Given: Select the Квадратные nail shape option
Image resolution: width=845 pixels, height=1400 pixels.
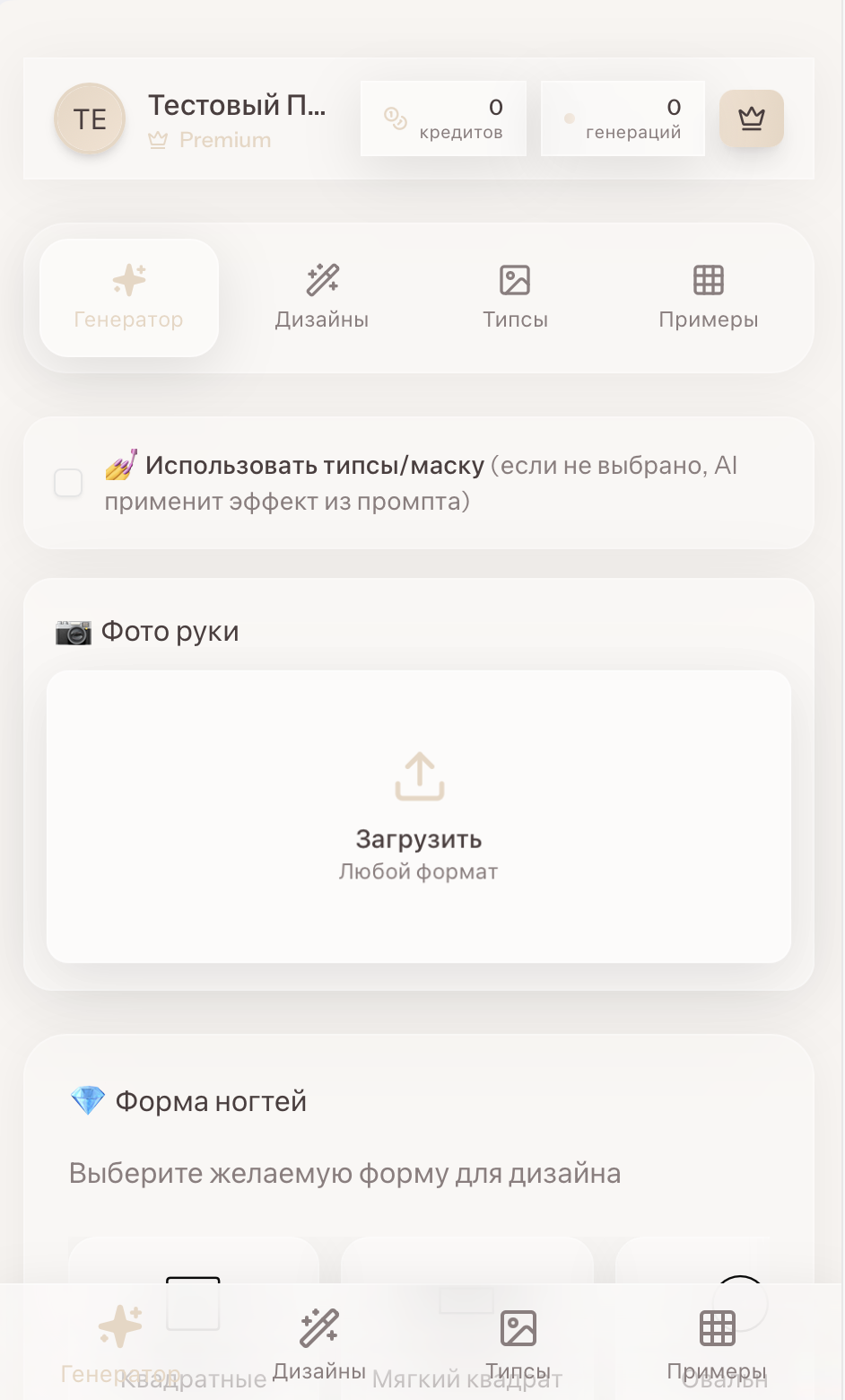Looking at the screenshot, I should [x=193, y=1306].
